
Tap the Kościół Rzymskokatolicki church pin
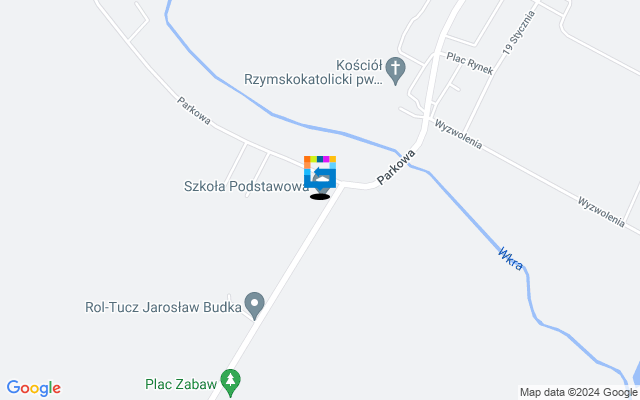point(396,69)
